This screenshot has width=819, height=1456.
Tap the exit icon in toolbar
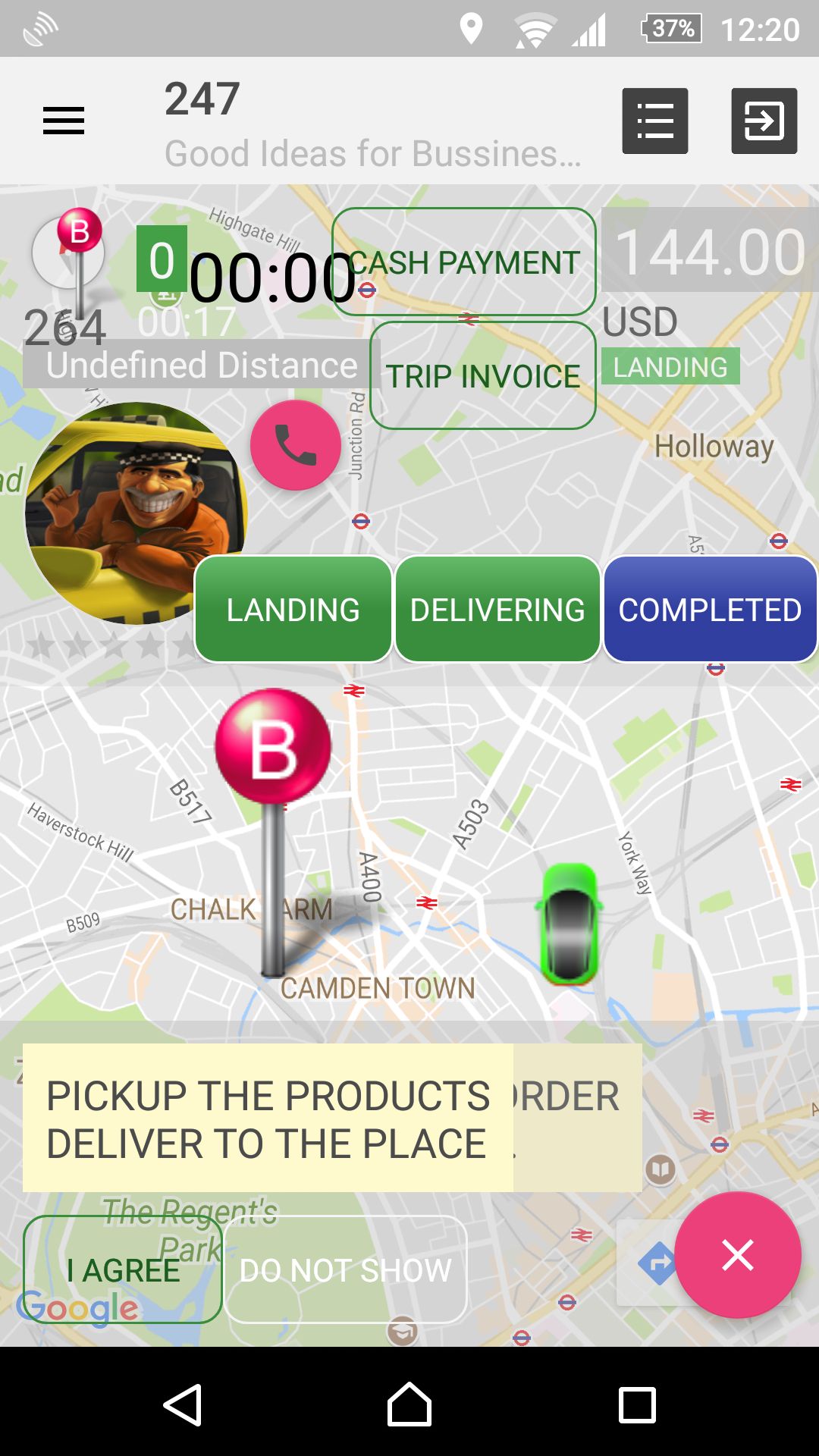click(x=764, y=121)
